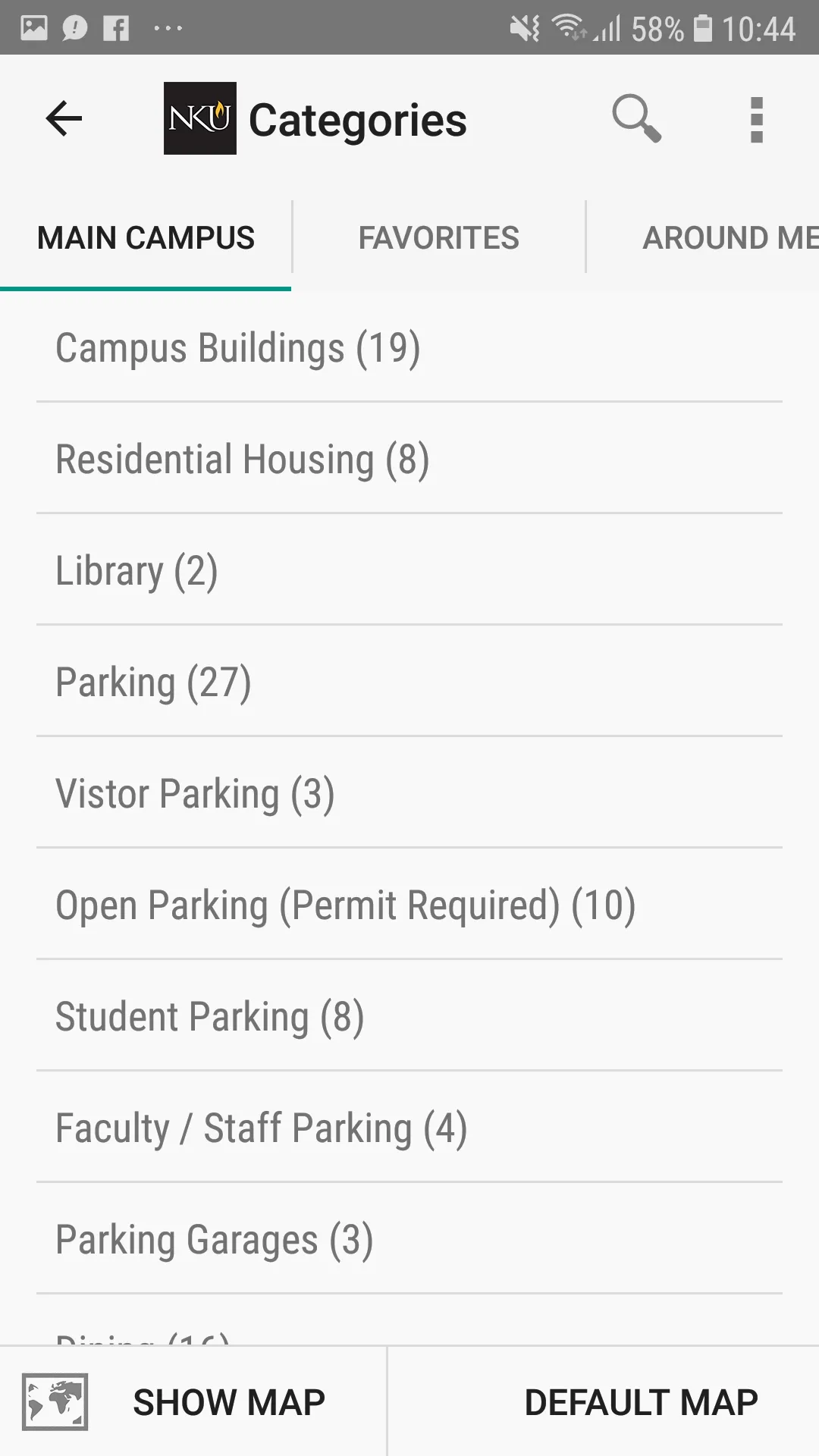Browse Vistor Parking locations
The height and width of the screenshot is (1456, 819).
[195, 794]
